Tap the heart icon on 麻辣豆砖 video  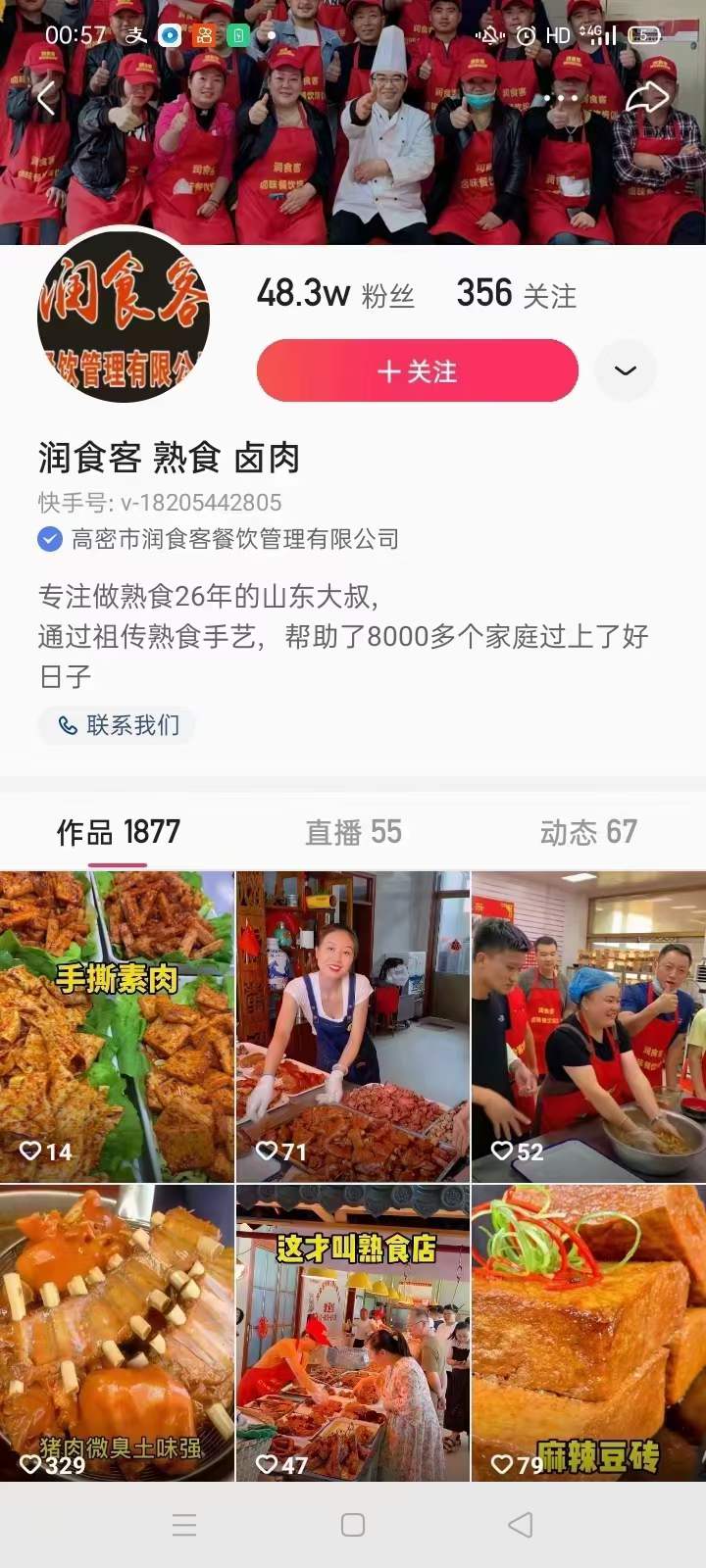point(501,1462)
